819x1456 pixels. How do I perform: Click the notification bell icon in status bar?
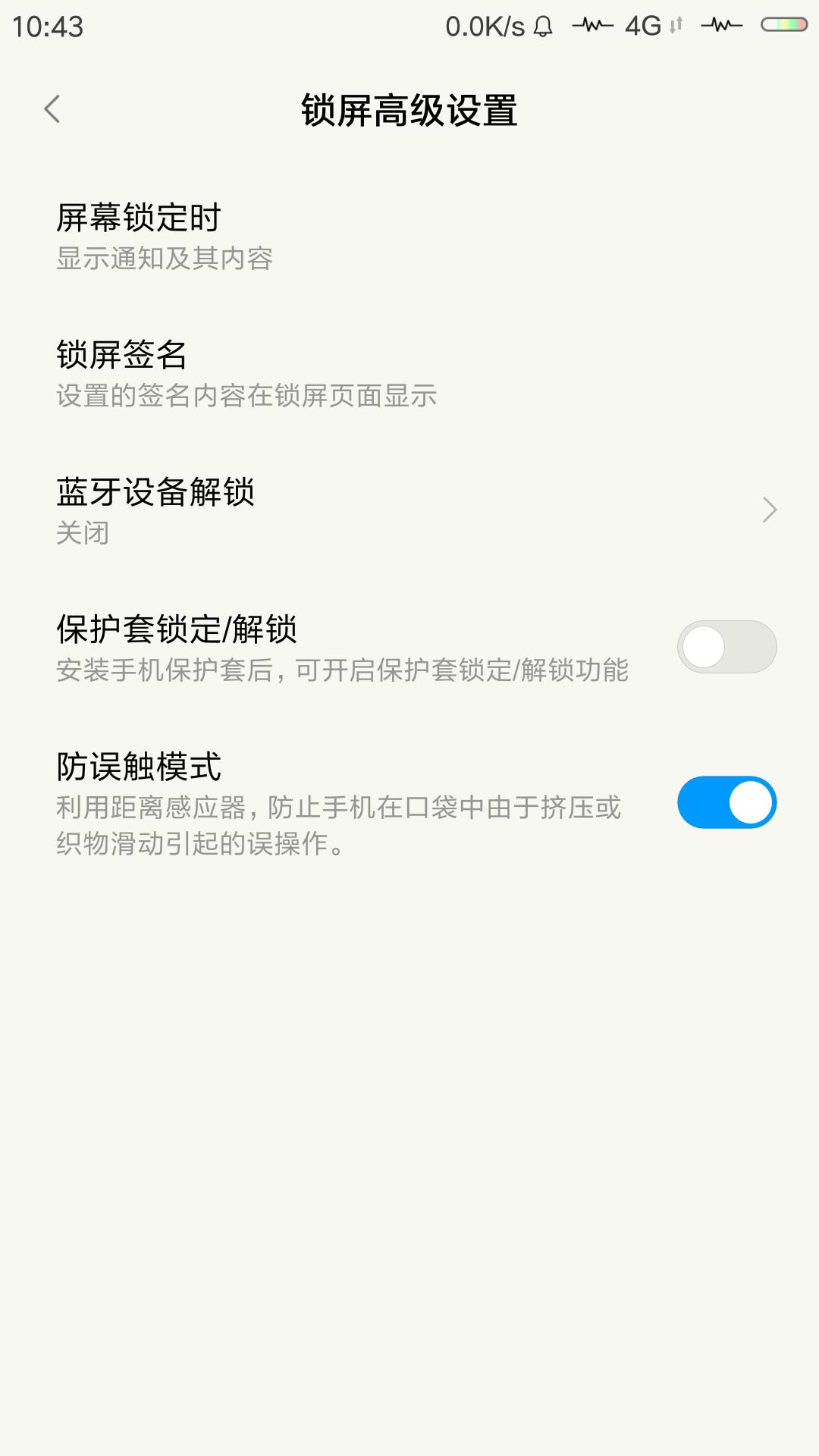(x=544, y=25)
